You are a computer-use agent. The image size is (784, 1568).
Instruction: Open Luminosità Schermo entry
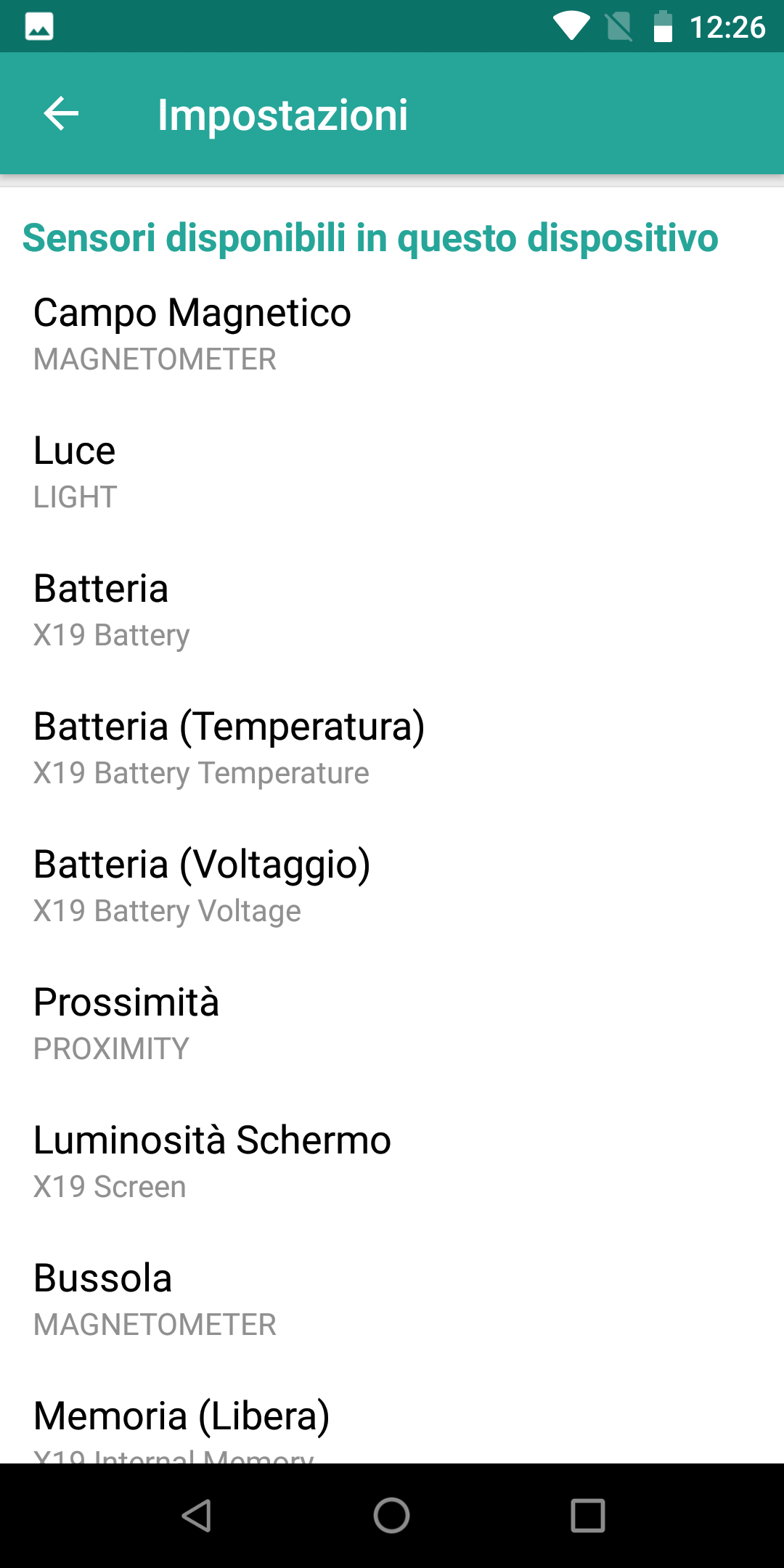pyautogui.click(x=392, y=1162)
